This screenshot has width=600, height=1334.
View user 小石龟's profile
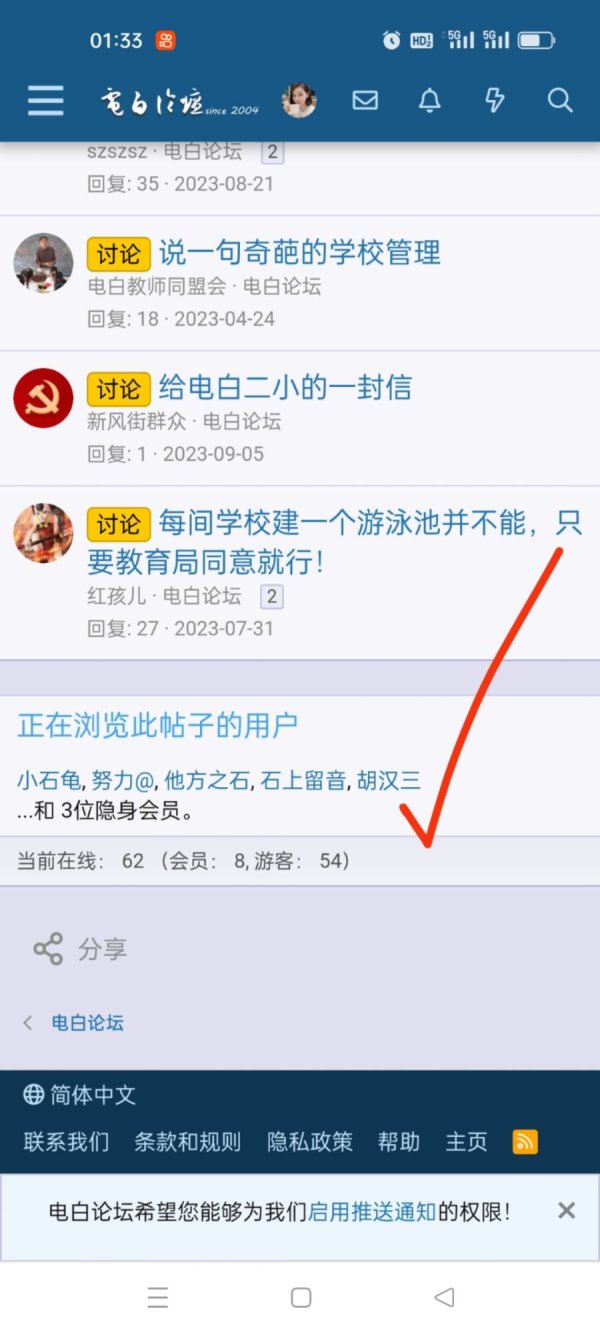[50, 782]
